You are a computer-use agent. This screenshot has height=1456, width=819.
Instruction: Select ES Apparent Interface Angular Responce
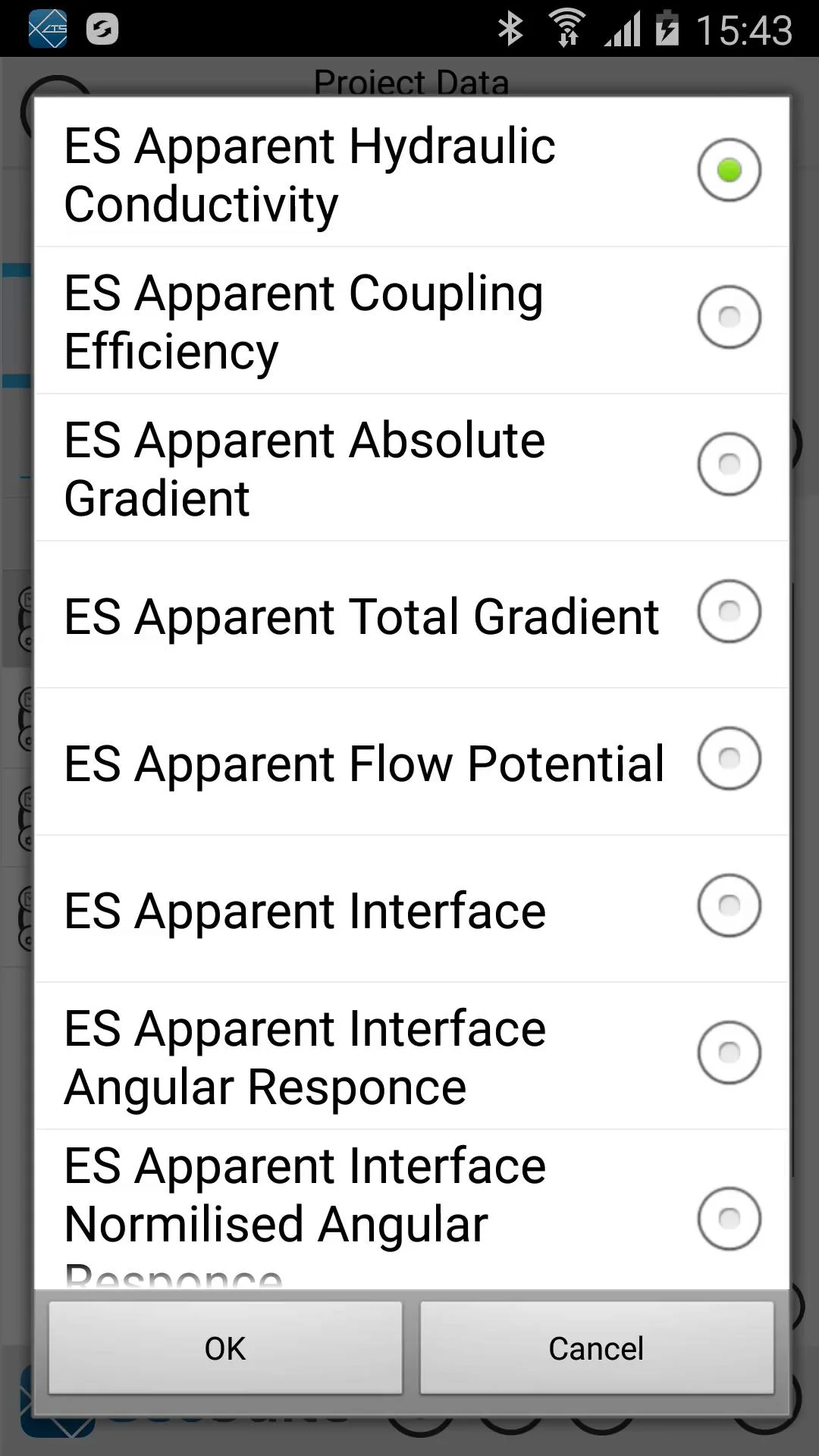click(412, 1056)
